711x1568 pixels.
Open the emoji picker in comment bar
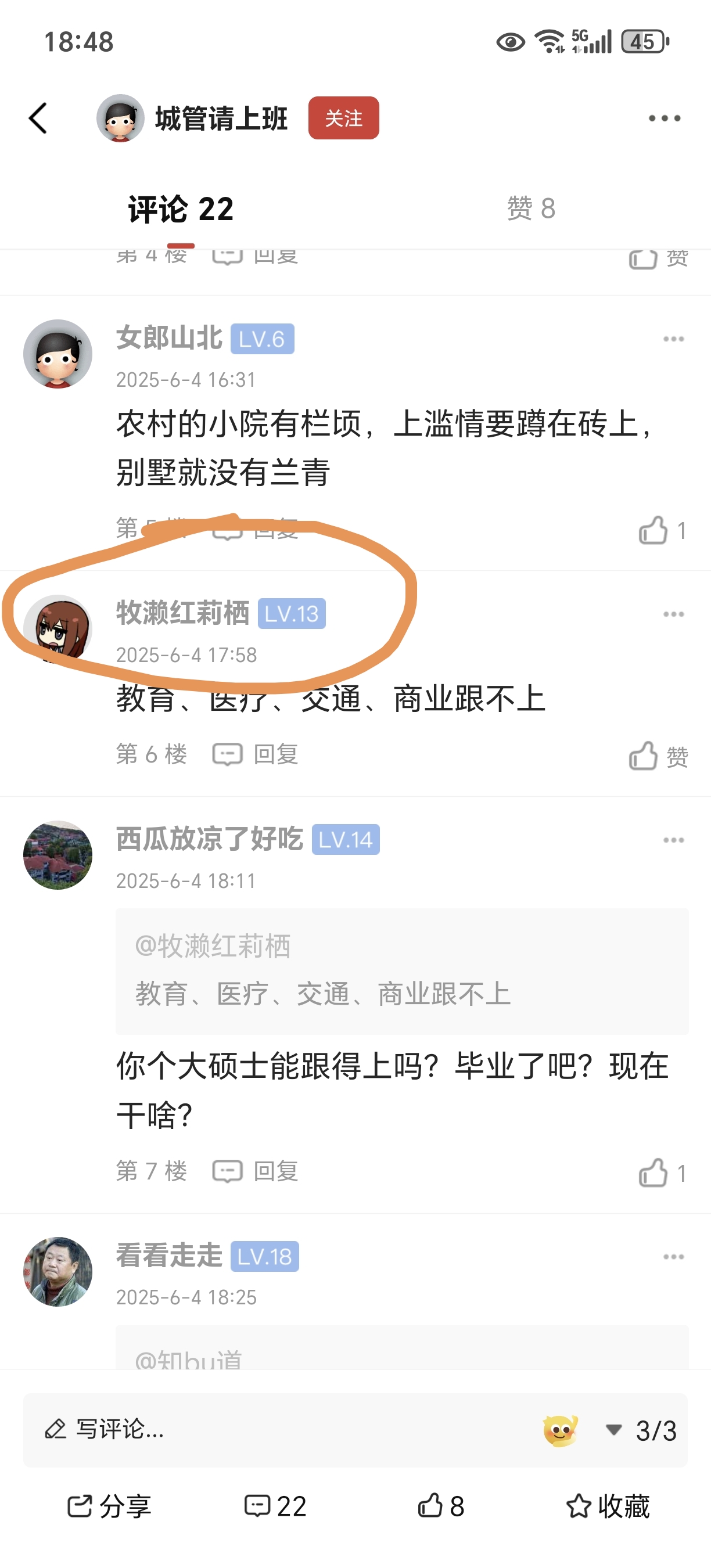tap(560, 1430)
